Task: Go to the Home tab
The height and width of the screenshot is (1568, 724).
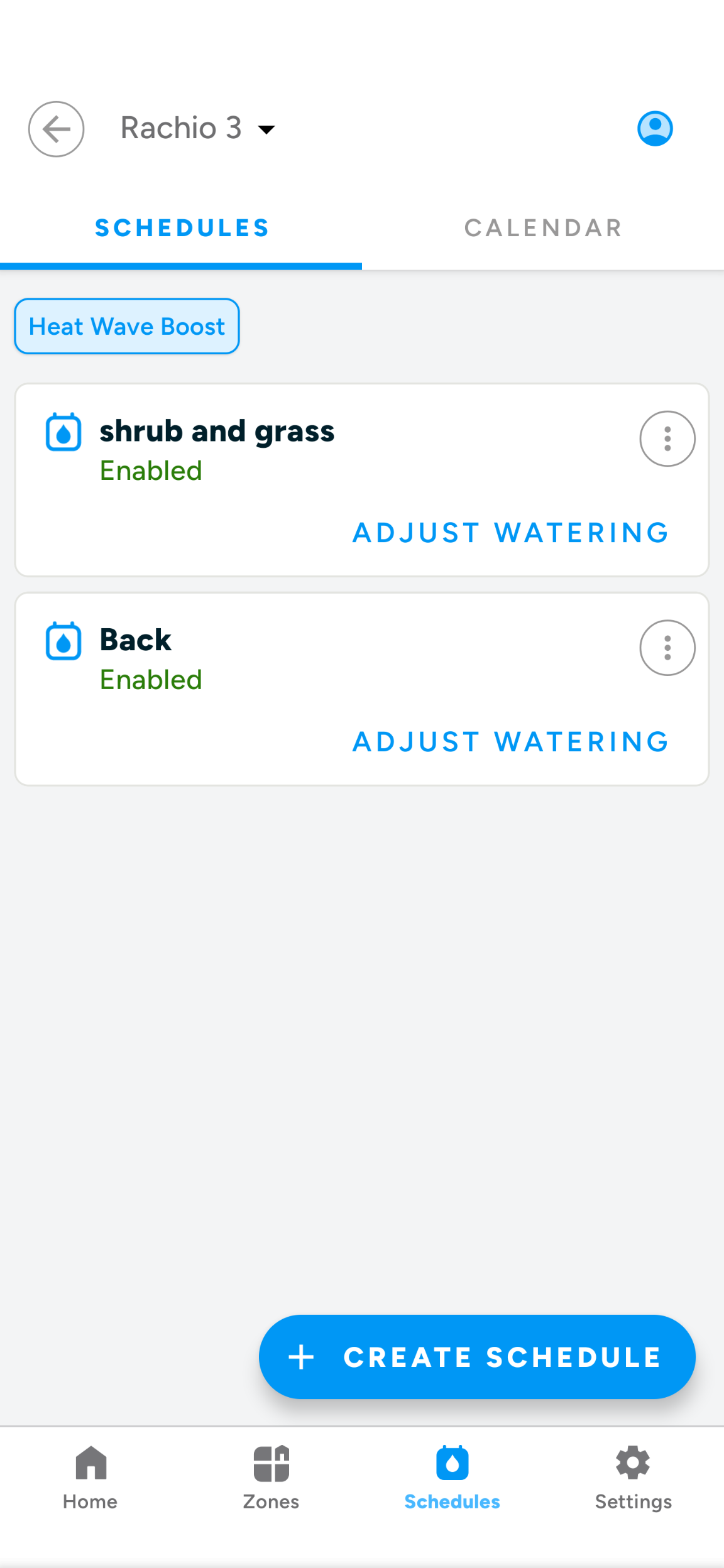Action: pos(90,1478)
